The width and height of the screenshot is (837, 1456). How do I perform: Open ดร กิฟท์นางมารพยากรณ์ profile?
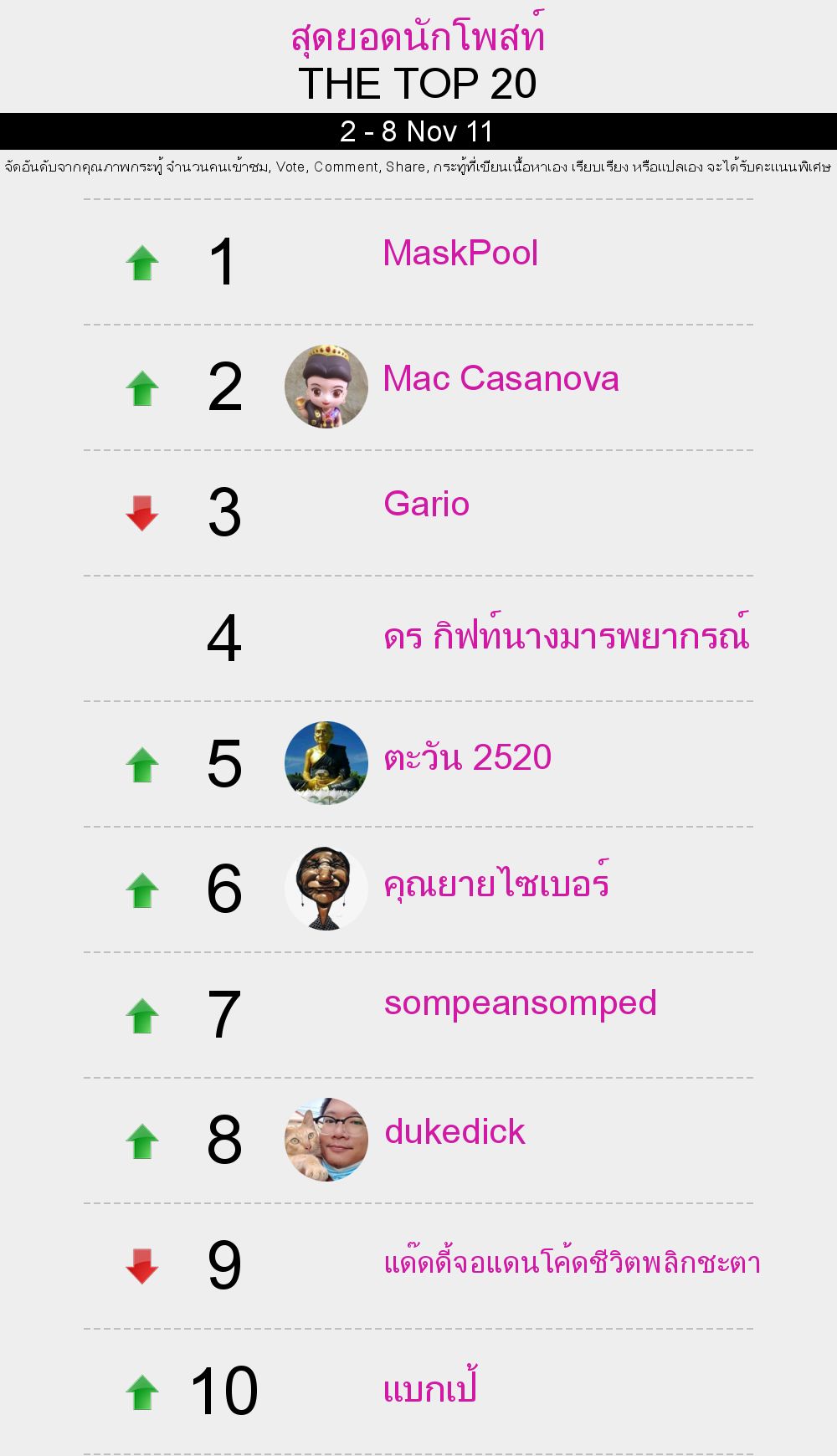coord(566,636)
